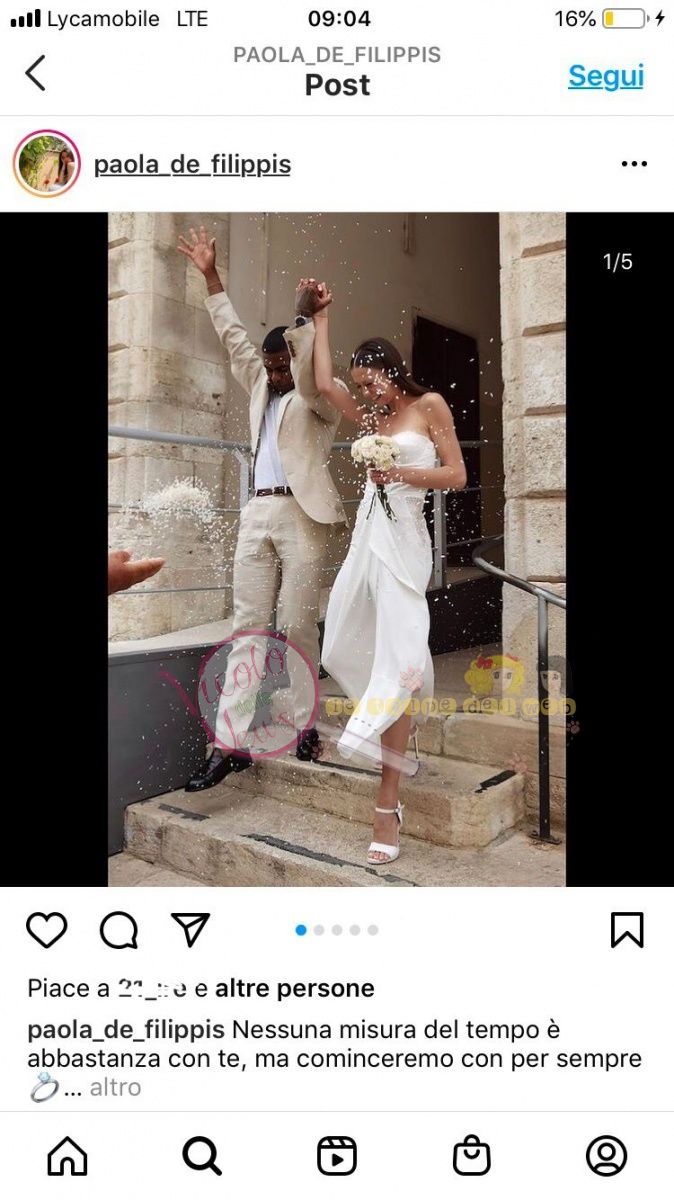This screenshot has width=674, height=1200.
Task: Like the post with the heart icon
Action: pyautogui.click(x=46, y=930)
